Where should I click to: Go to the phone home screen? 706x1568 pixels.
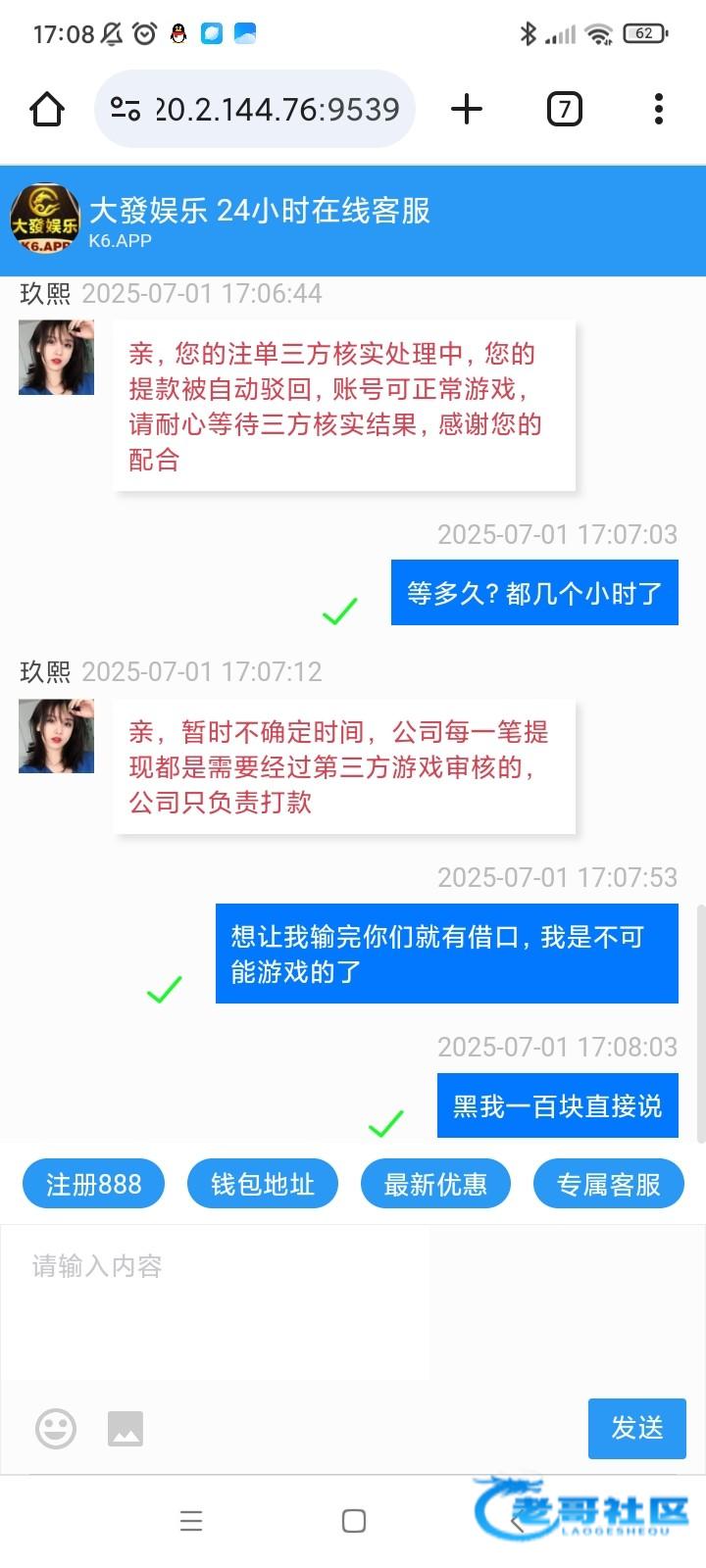[354, 1521]
